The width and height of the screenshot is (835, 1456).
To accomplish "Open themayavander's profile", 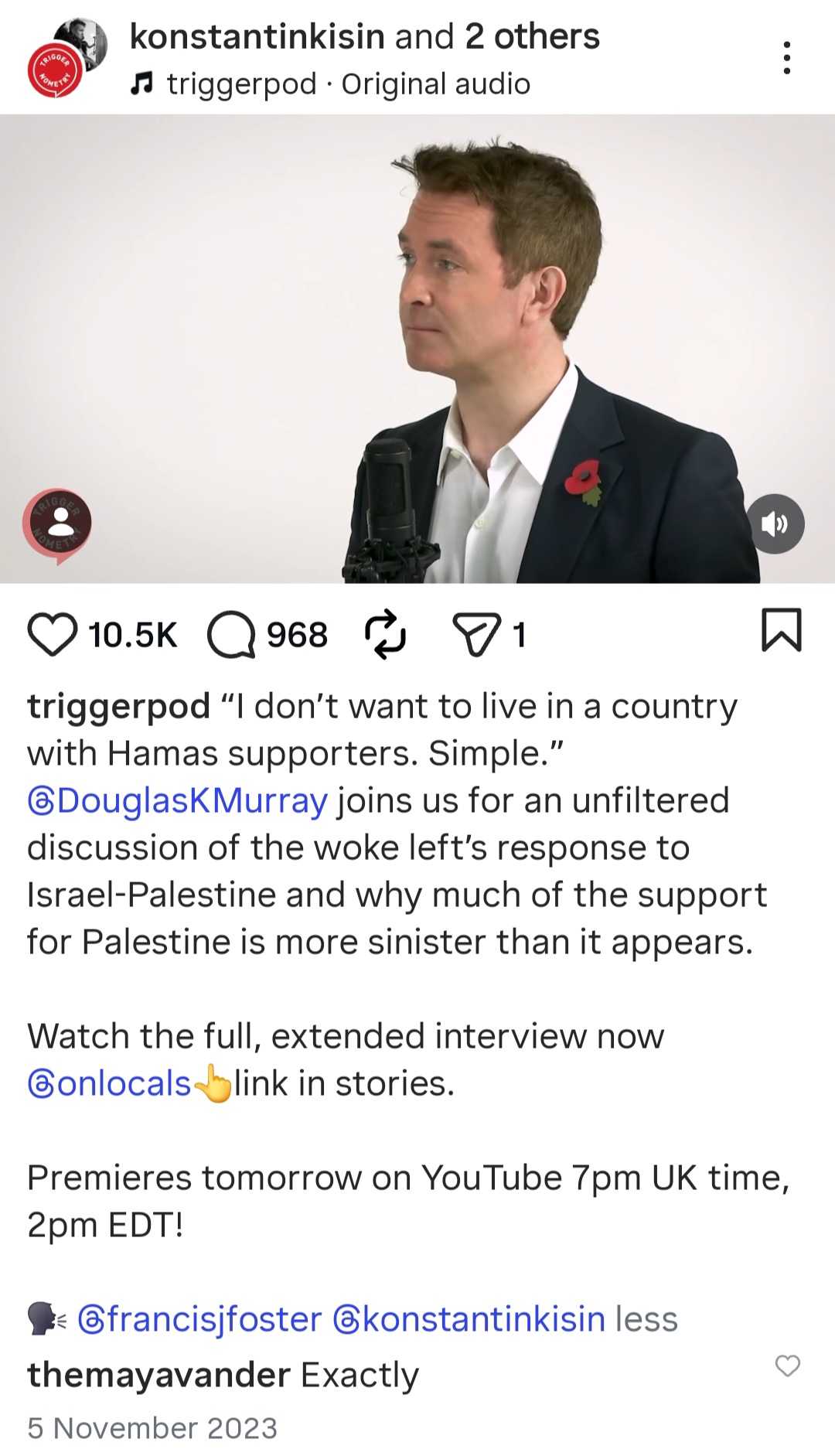I will pyautogui.click(x=158, y=1375).
